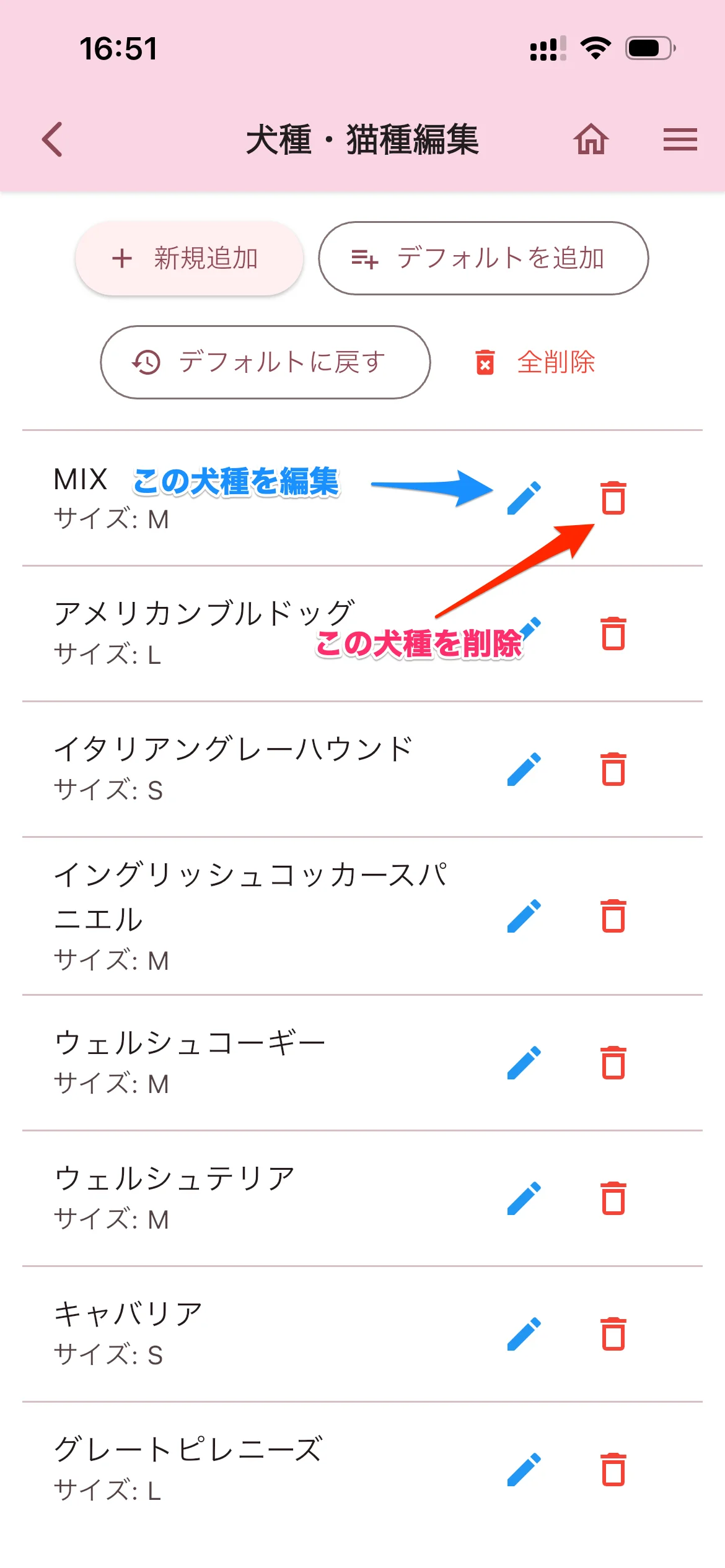Delete the MIX breed entry

pyautogui.click(x=613, y=498)
